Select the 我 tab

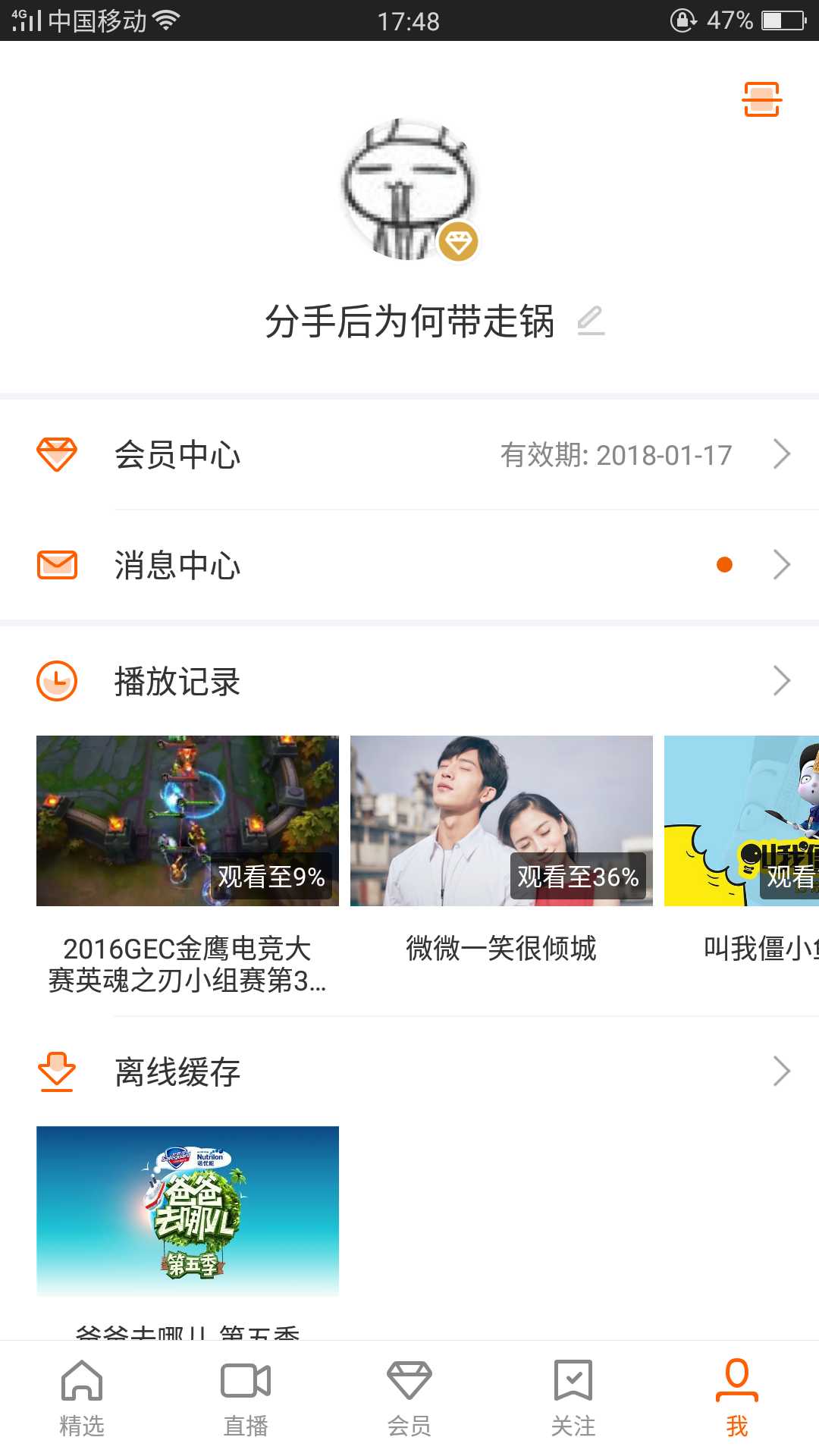click(x=737, y=1399)
